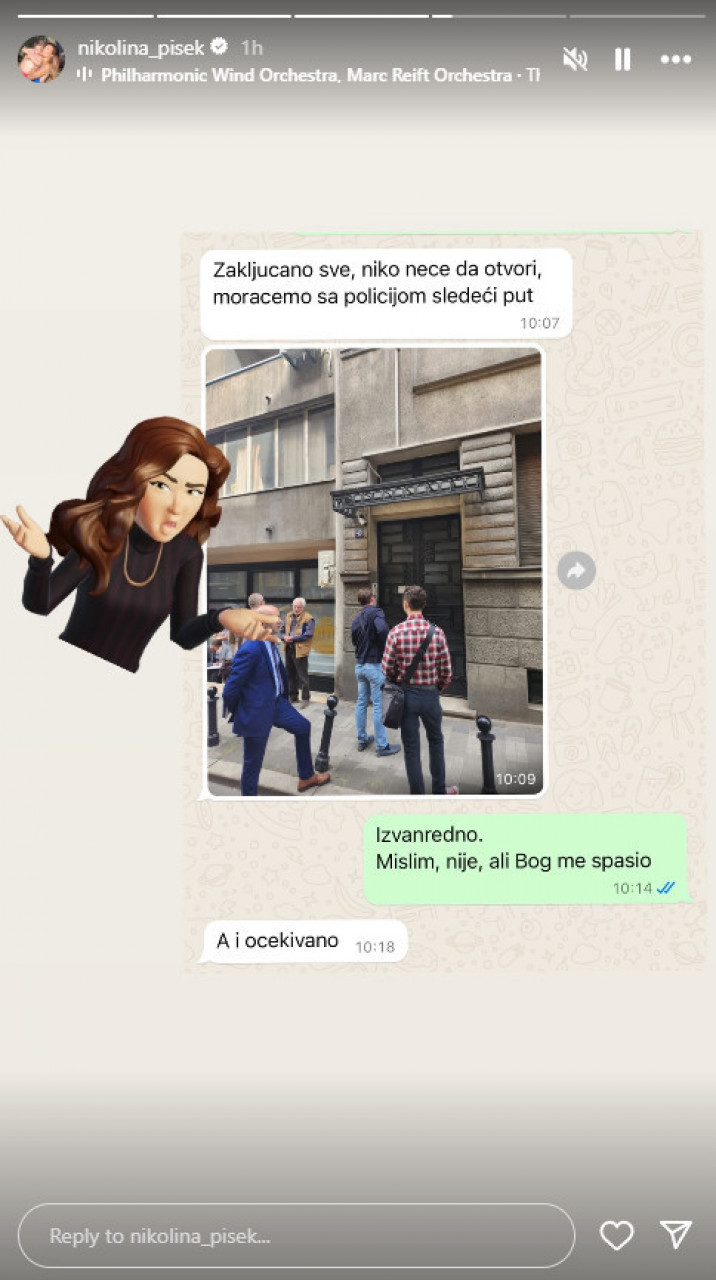
Task: Open the story overflow menu
Action: 676,60
